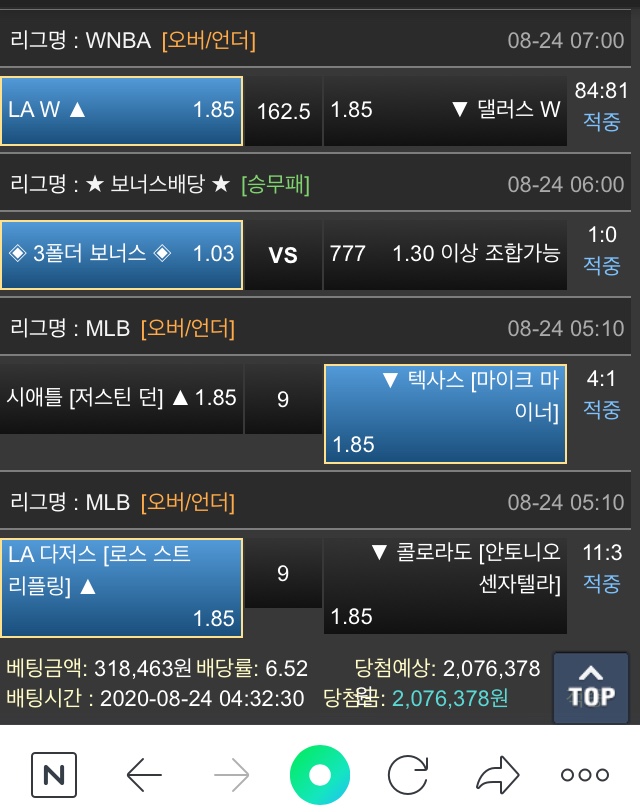Select LA W over bet cell

(121, 111)
